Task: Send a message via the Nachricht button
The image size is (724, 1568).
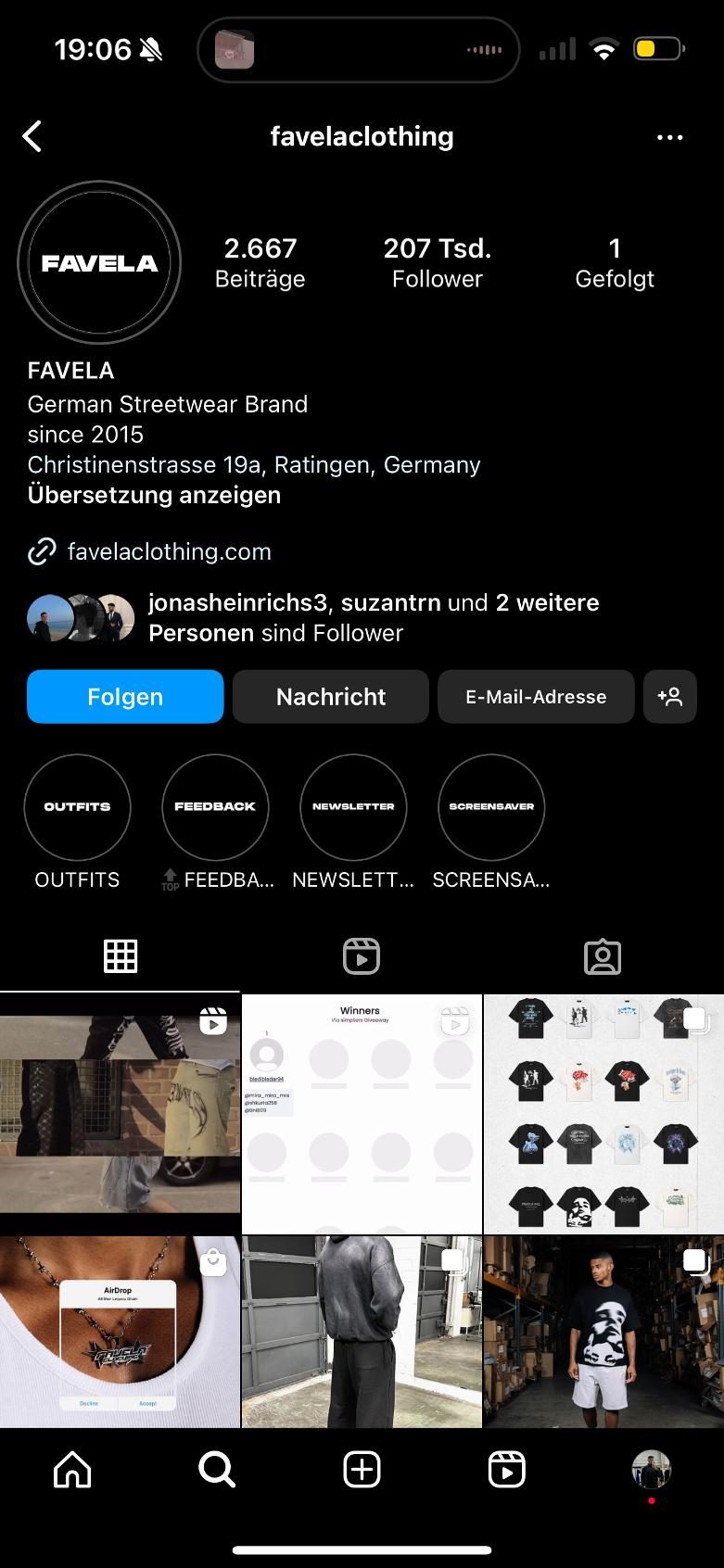Action: (x=331, y=697)
